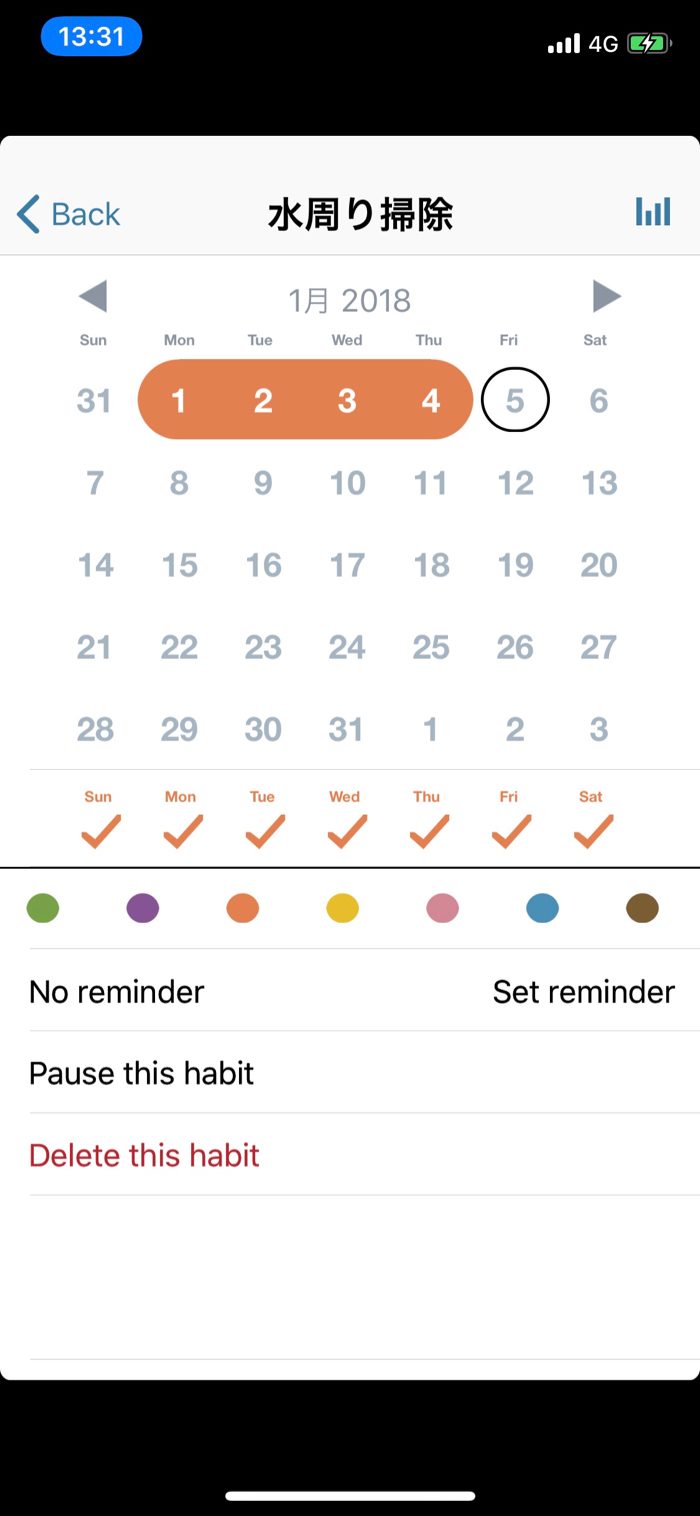Screen dimensions: 700x1516
Task: Choose the brown habit color
Action: coord(643,909)
